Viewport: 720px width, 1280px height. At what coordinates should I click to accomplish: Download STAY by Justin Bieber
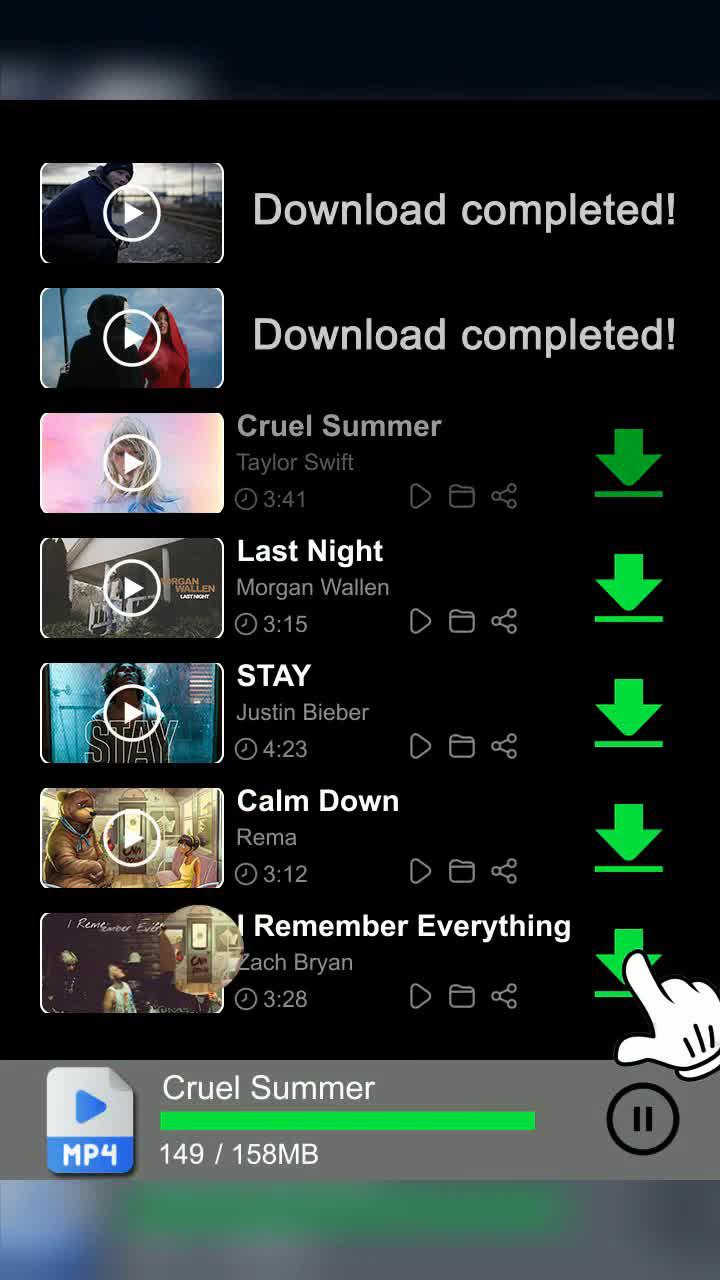click(628, 712)
